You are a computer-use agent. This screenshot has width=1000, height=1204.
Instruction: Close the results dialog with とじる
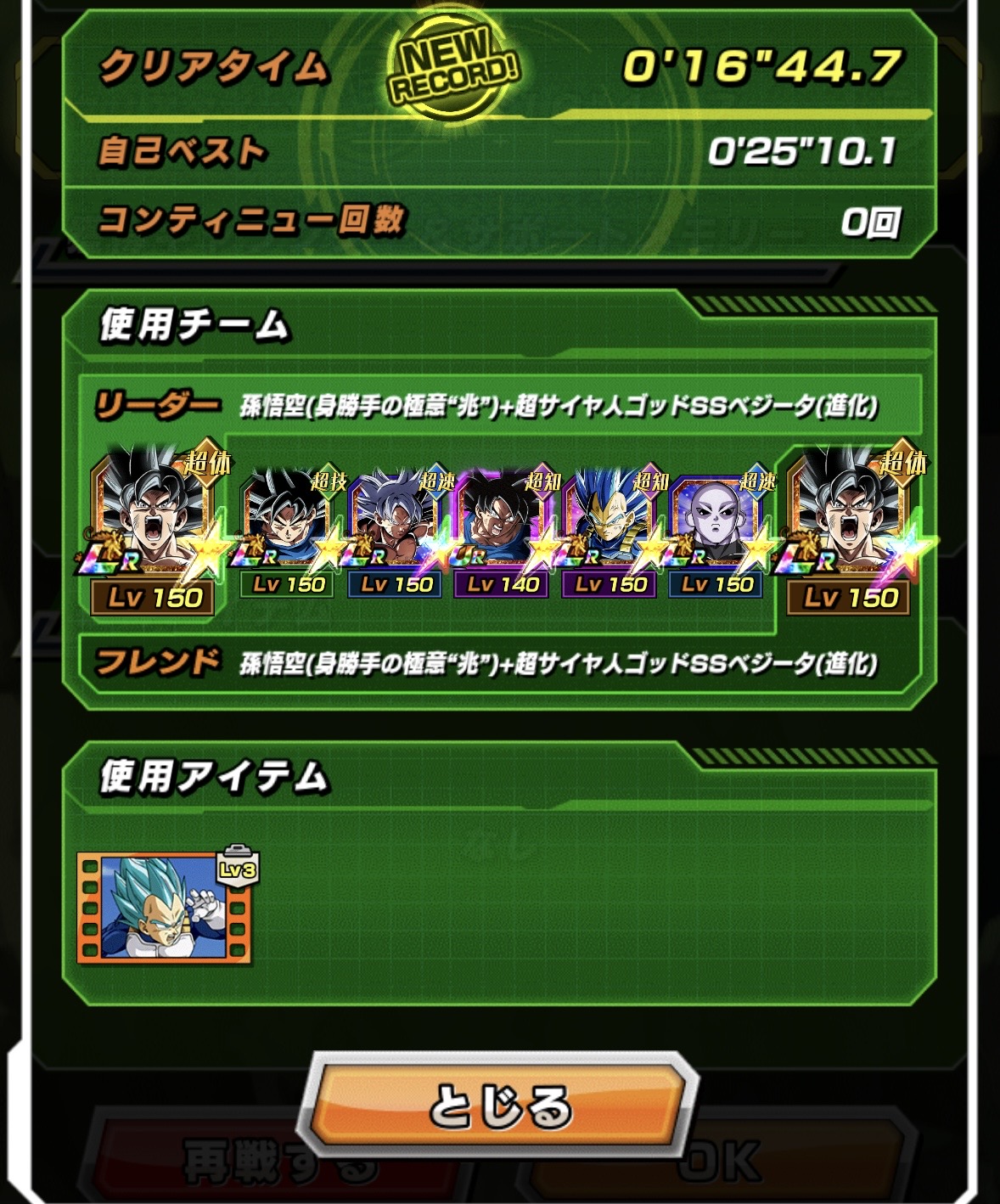499,1106
